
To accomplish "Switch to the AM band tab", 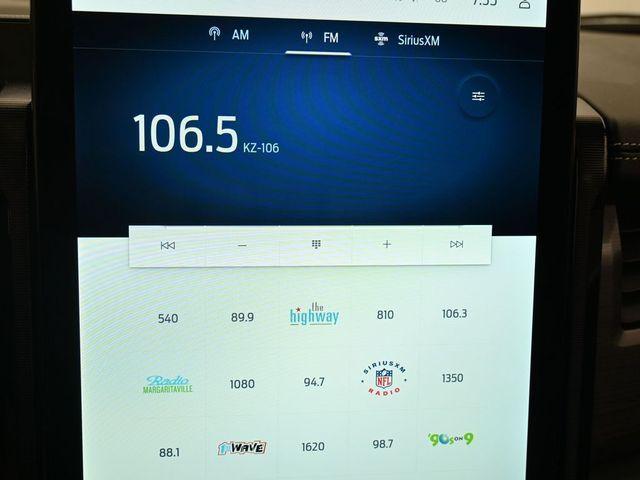I will click(x=229, y=36).
